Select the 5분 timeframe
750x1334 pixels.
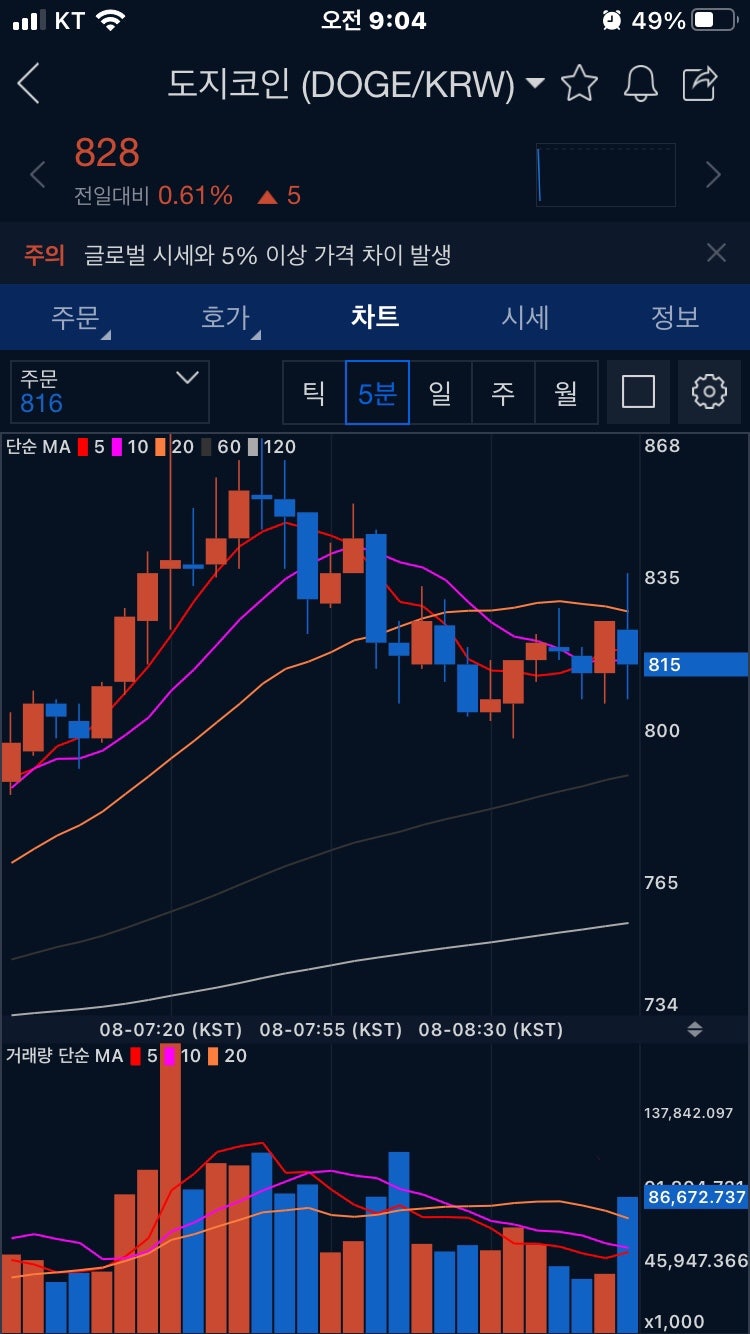tap(378, 392)
